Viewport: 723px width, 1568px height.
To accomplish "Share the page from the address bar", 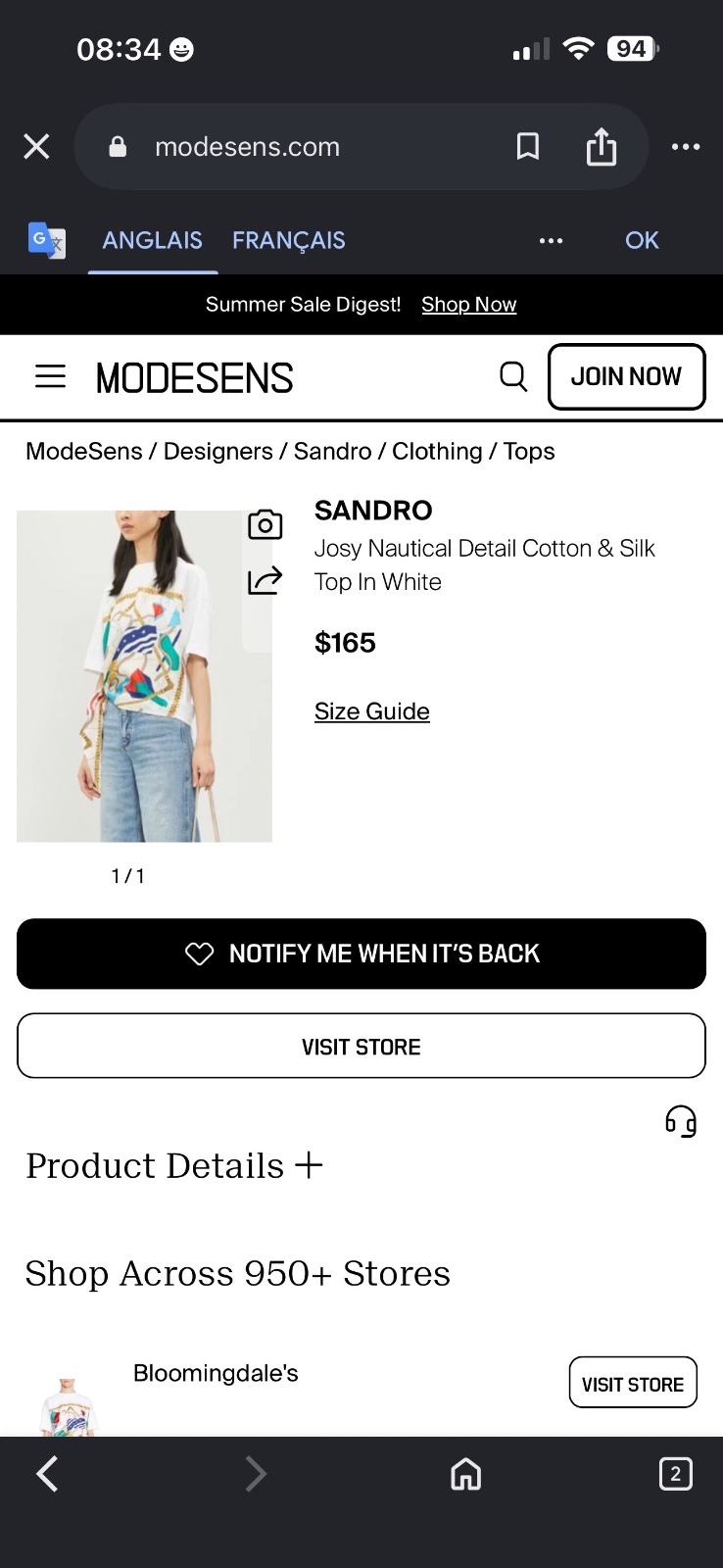I will tap(602, 147).
